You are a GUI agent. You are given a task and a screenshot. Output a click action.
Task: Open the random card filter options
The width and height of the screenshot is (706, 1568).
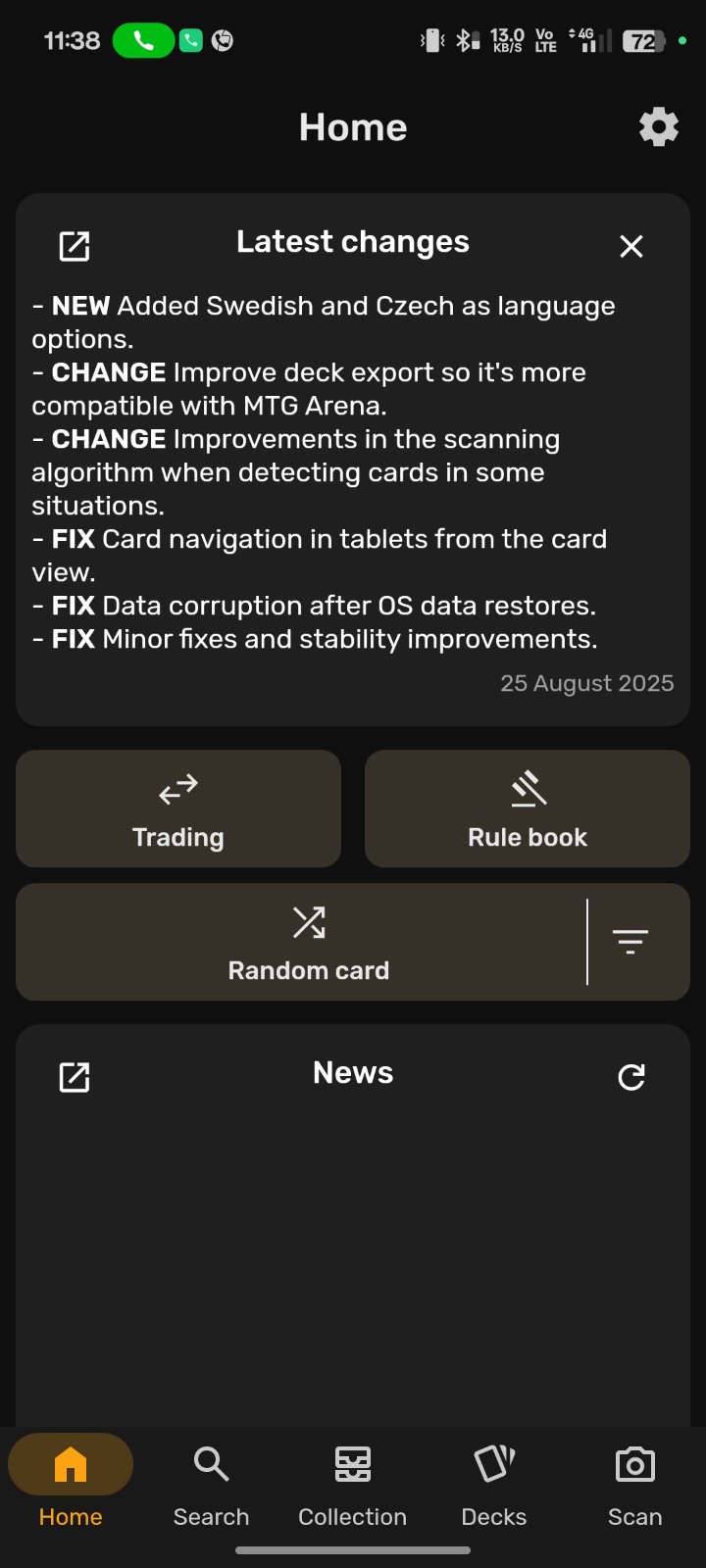630,942
